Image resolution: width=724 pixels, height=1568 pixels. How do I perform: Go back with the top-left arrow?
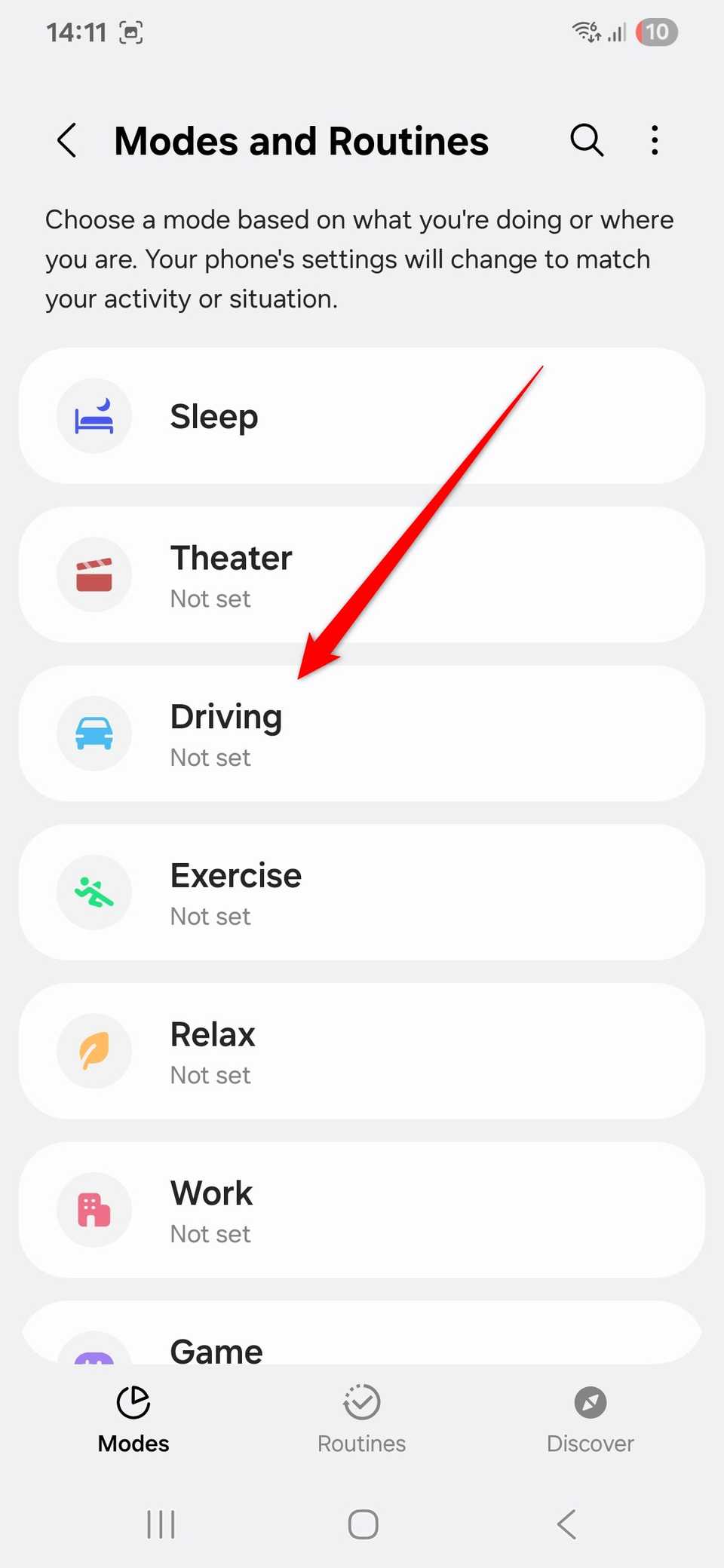coord(66,140)
